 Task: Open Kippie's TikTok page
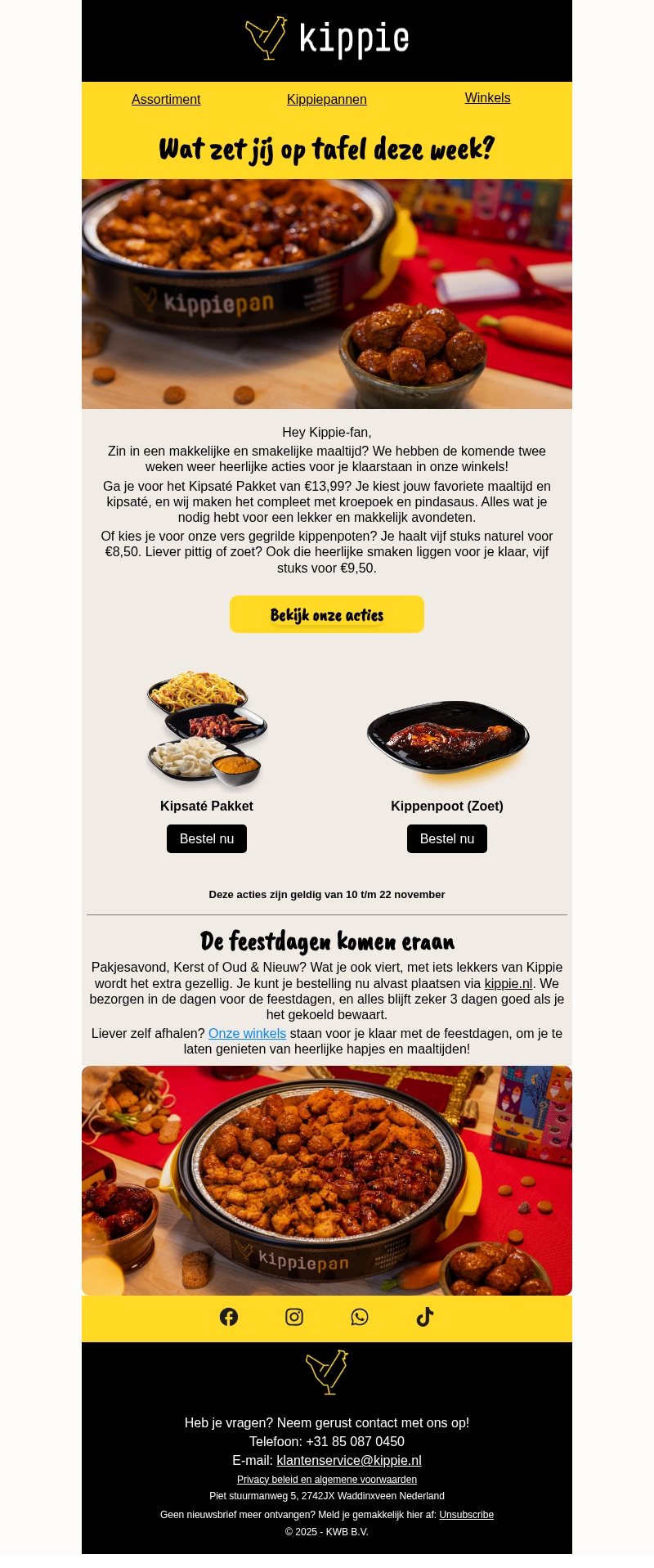pyautogui.click(x=425, y=1316)
